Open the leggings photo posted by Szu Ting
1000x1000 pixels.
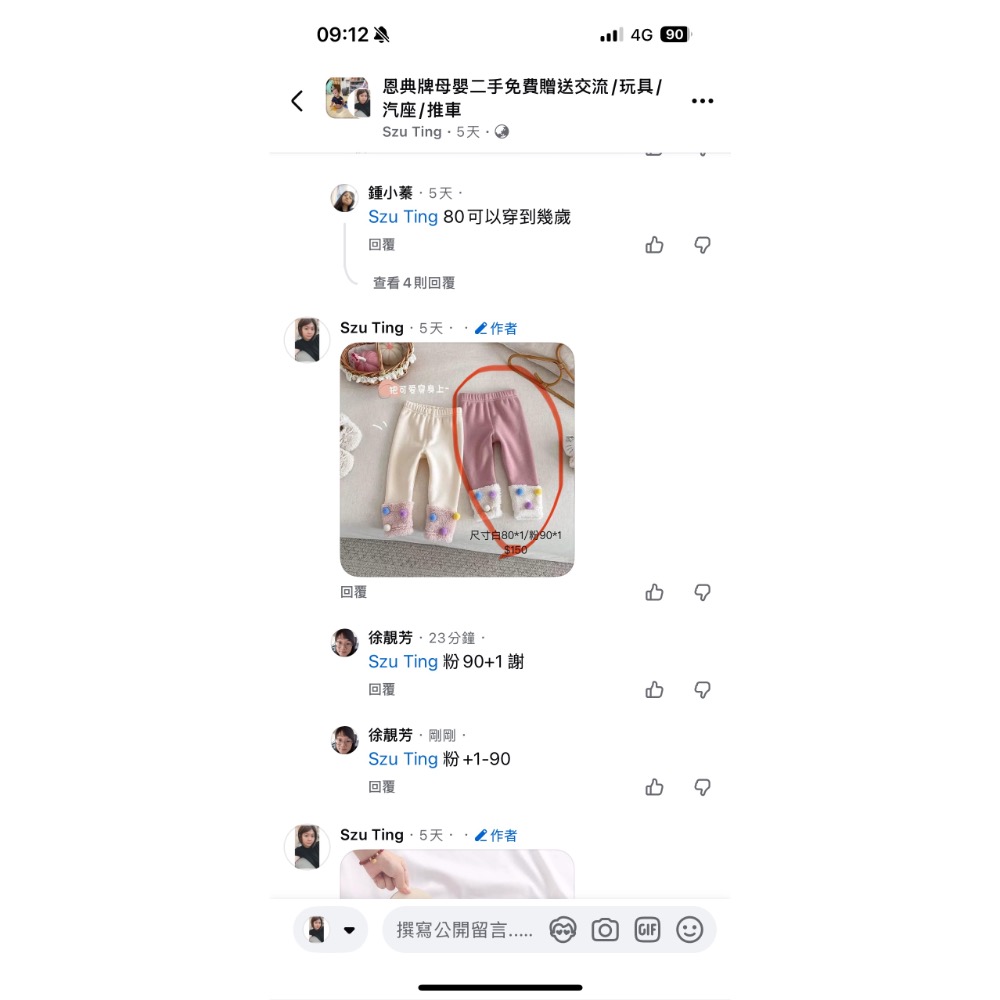pos(457,459)
